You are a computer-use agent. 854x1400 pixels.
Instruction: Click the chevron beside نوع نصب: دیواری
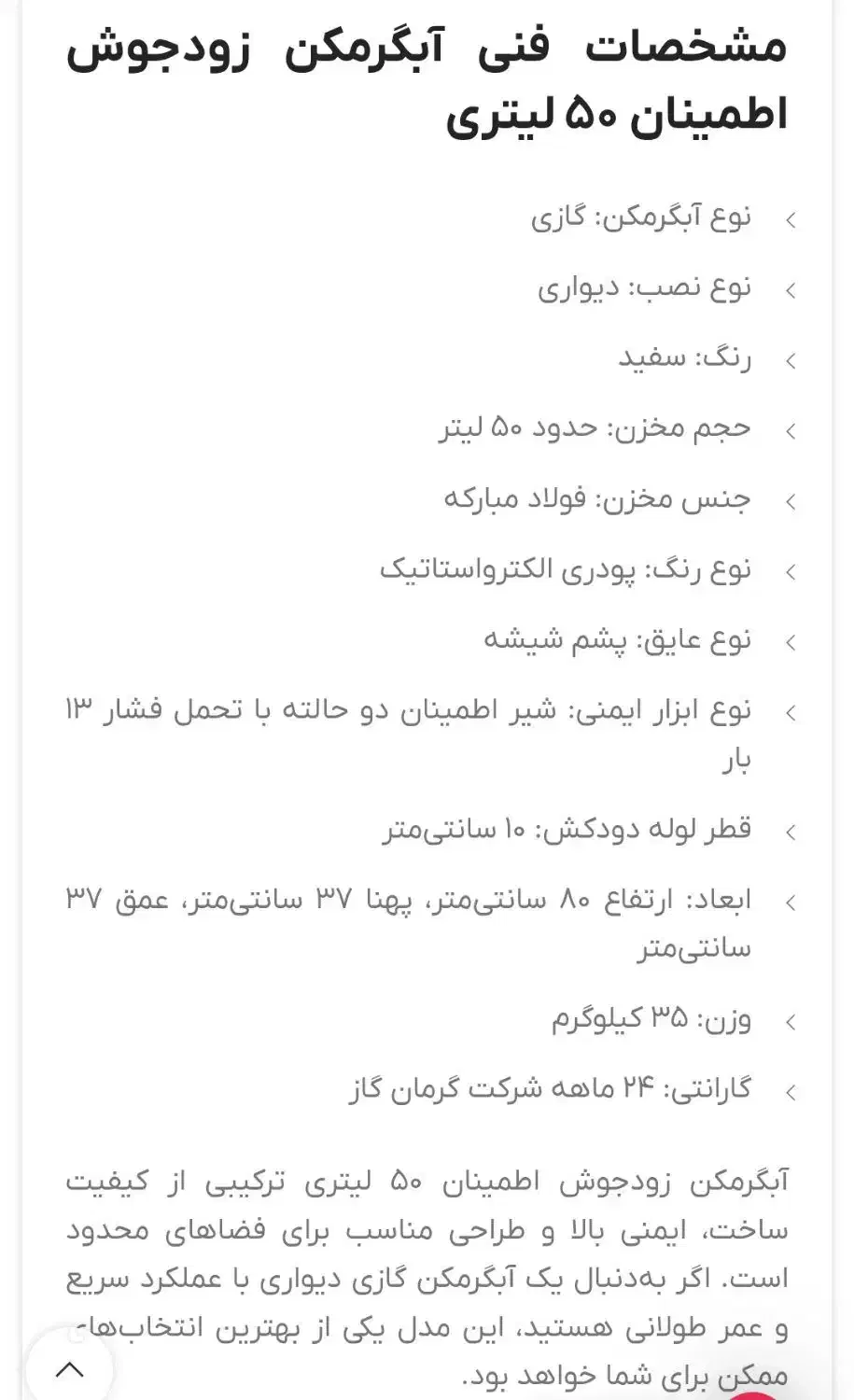(792, 289)
